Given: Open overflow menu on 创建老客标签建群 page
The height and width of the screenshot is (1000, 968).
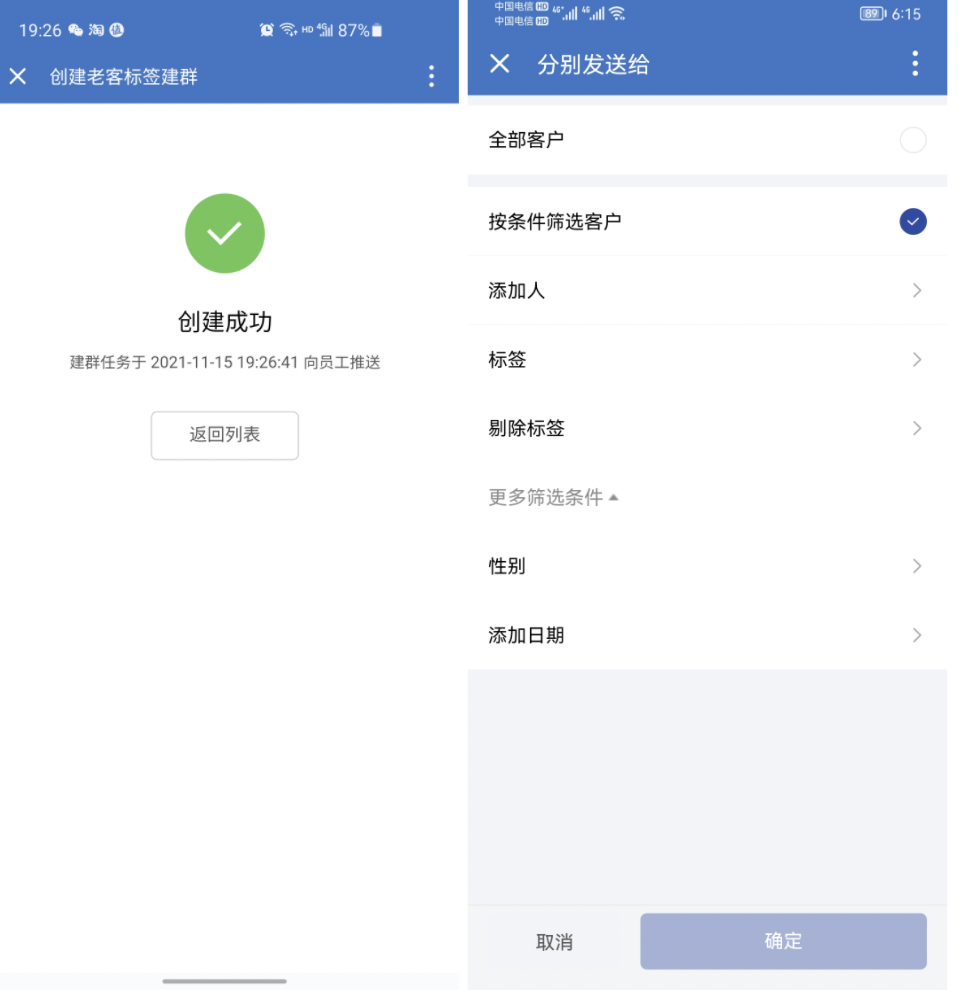Looking at the screenshot, I should tap(431, 76).
